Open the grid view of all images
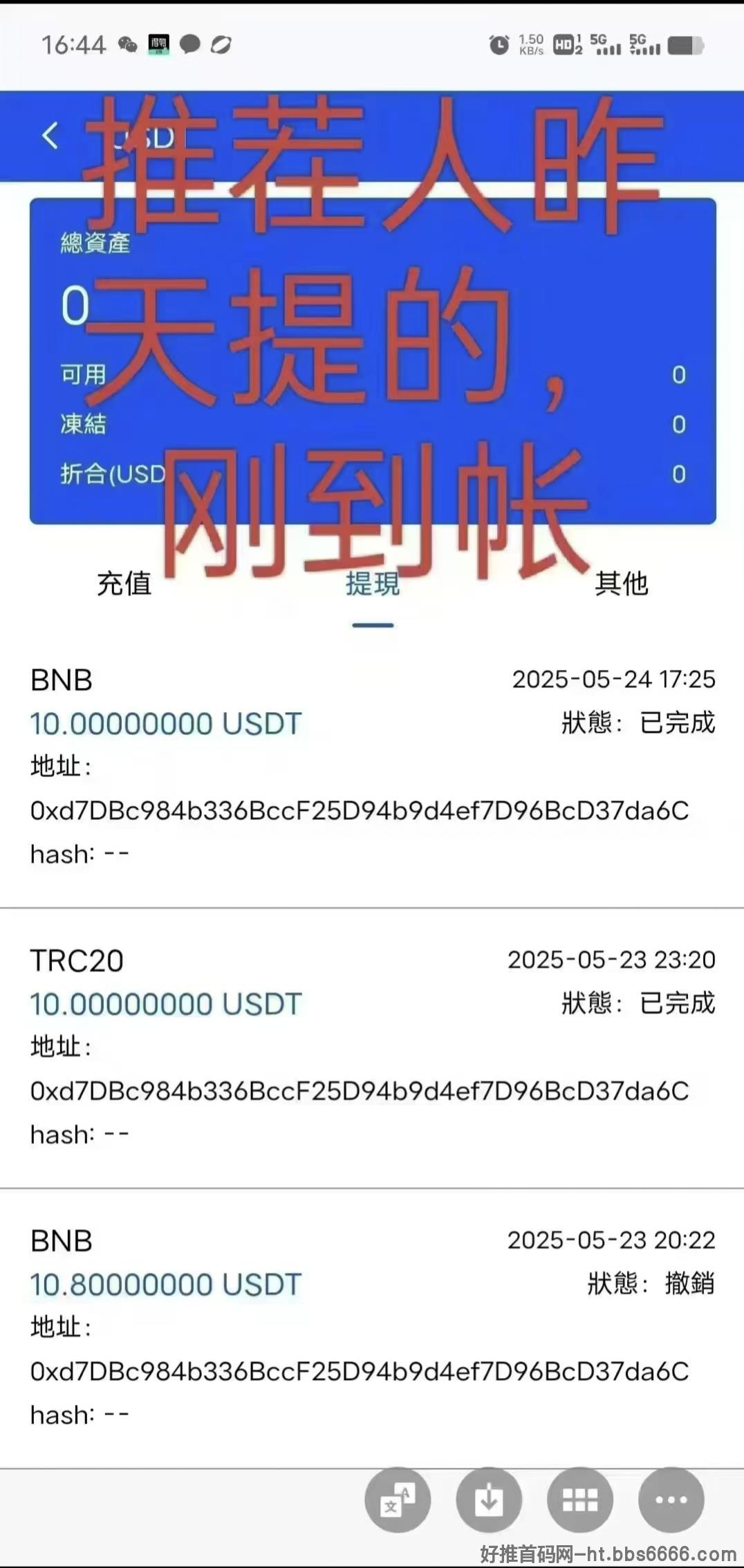Screen dimensions: 744x1568 pos(580,1500)
